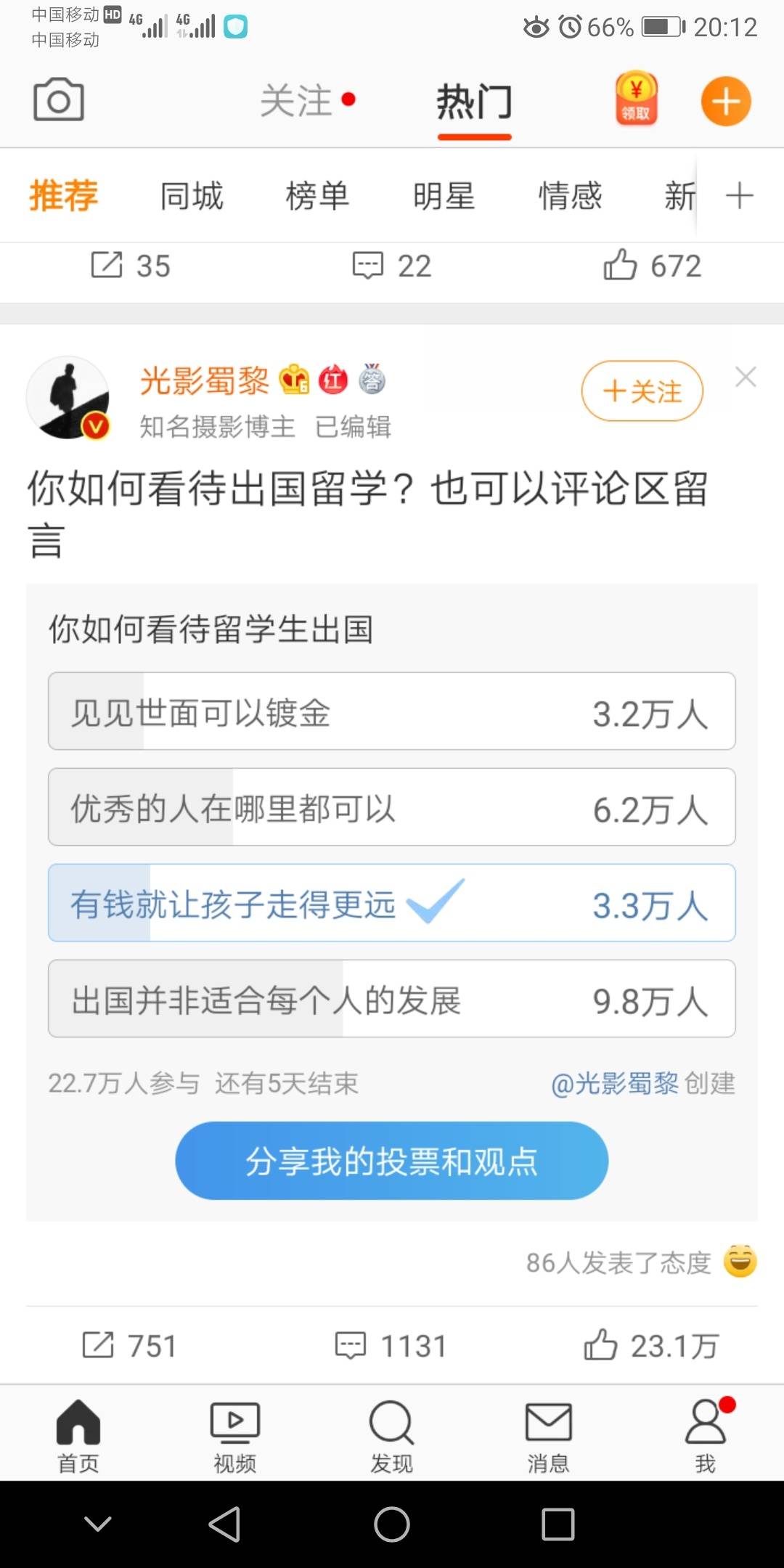Image resolution: width=784 pixels, height=1568 pixels.
Task: Like the post with 23.1万 likes
Action: click(651, 1346)
